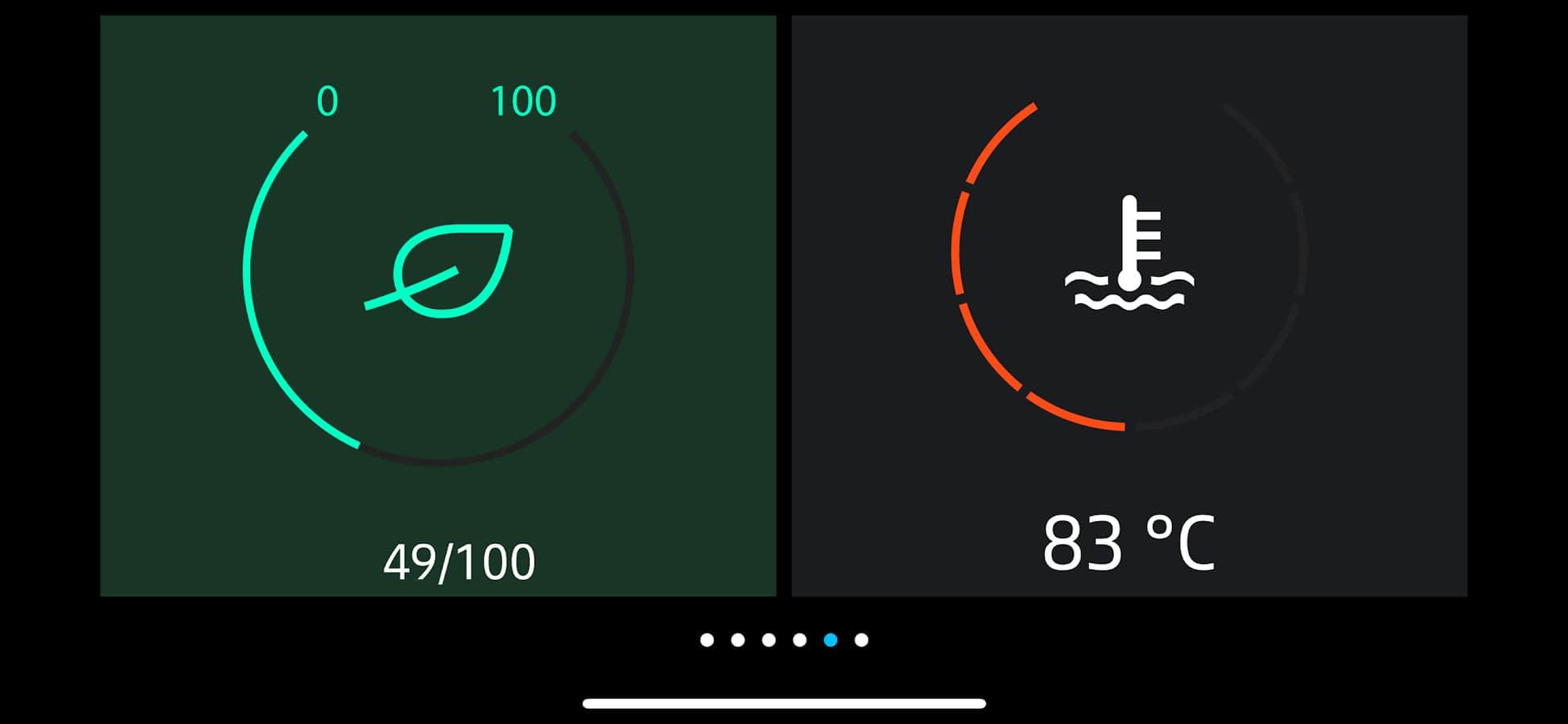Image resolution: width=1568 pixels, height=724 pixels.
Task: Open the coolant temperature card showing 83 °C
Action: (x=1129, y=306)
